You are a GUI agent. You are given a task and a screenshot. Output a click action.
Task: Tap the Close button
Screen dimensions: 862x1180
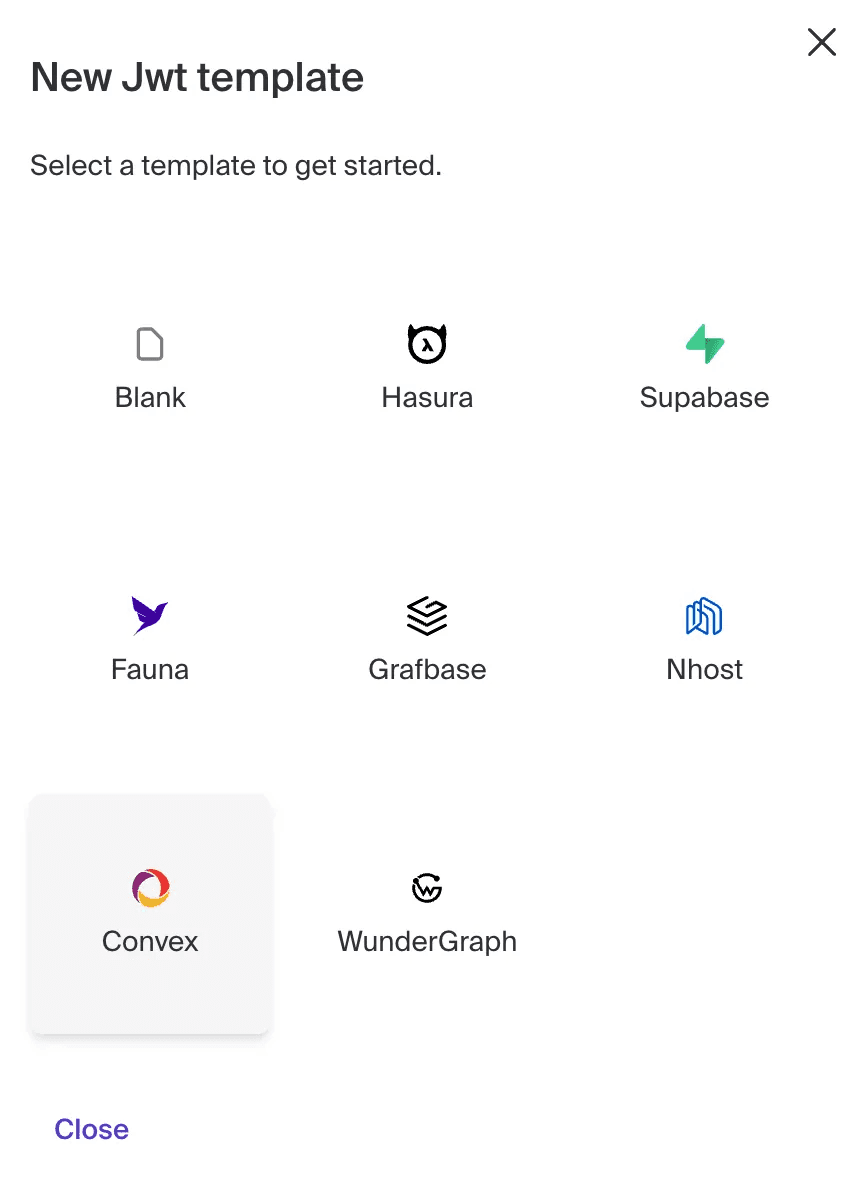coord(92,1129)
